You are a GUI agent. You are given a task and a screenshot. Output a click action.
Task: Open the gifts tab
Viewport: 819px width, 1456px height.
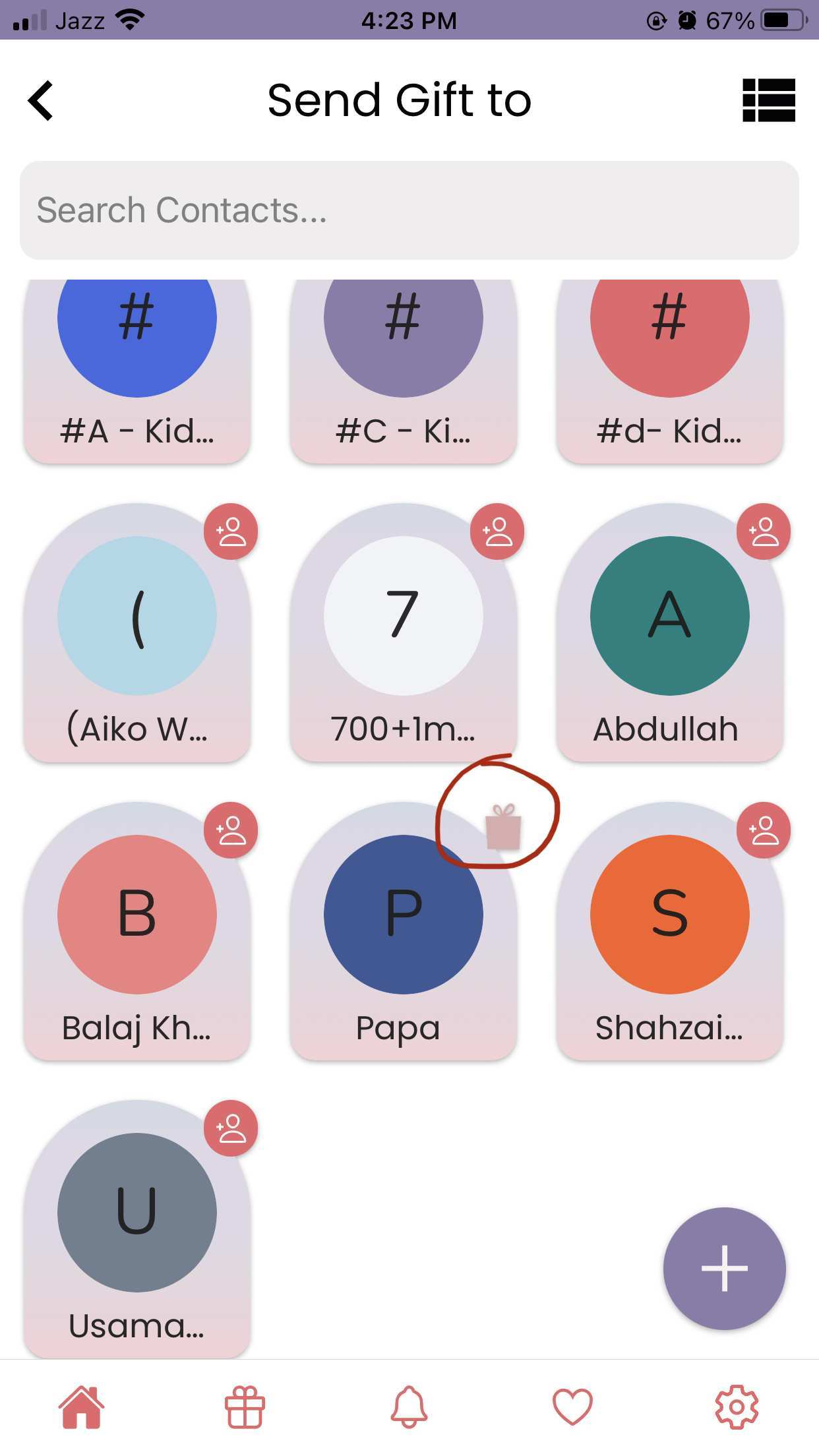coord(245,1407)
